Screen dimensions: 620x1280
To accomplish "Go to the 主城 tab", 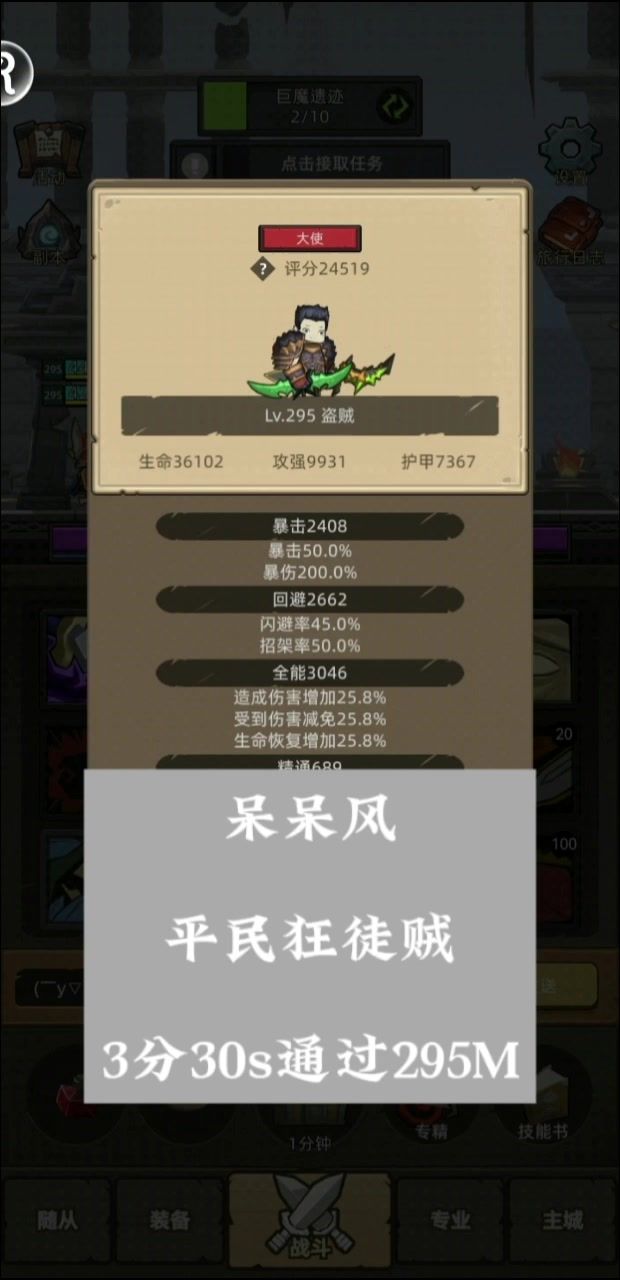I will click(x=562, y=1220).
